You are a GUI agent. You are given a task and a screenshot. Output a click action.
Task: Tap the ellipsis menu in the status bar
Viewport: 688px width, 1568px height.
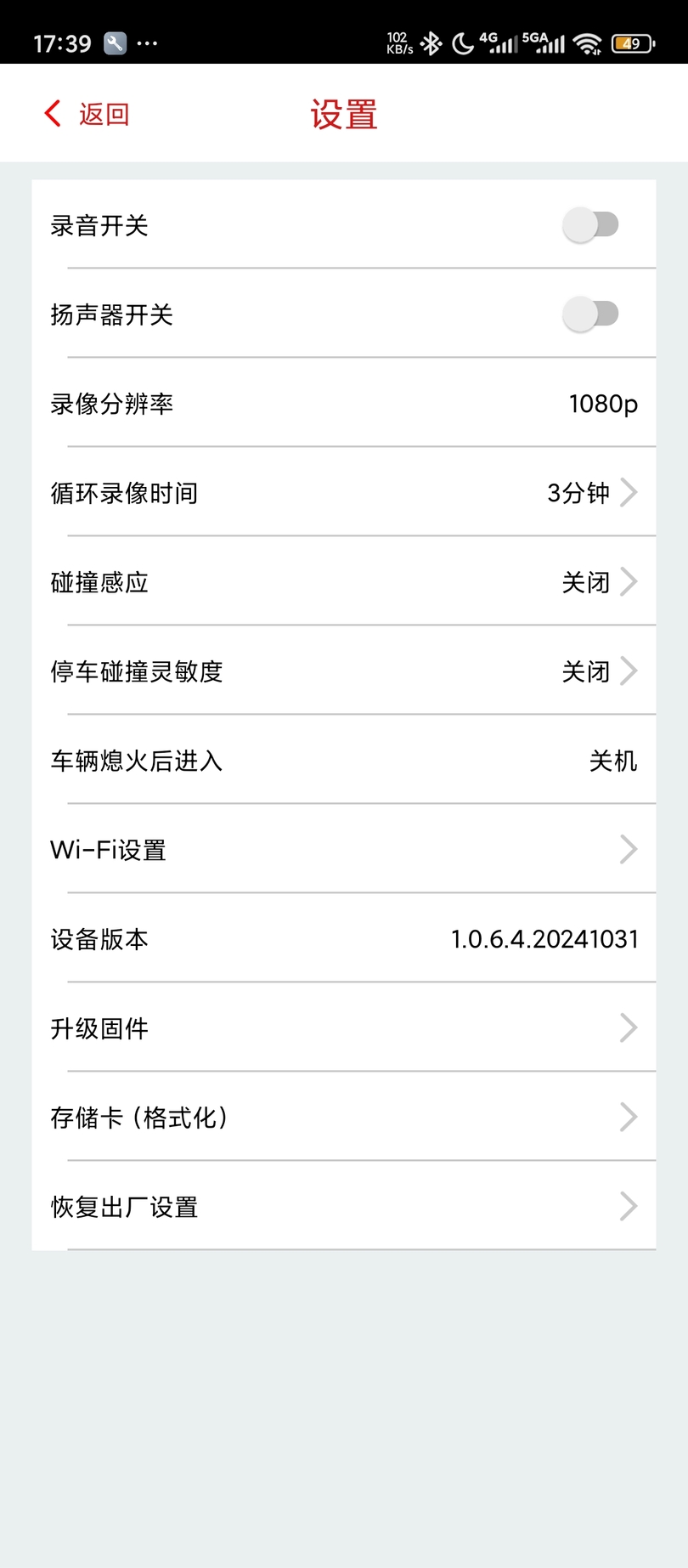(148, 42)
